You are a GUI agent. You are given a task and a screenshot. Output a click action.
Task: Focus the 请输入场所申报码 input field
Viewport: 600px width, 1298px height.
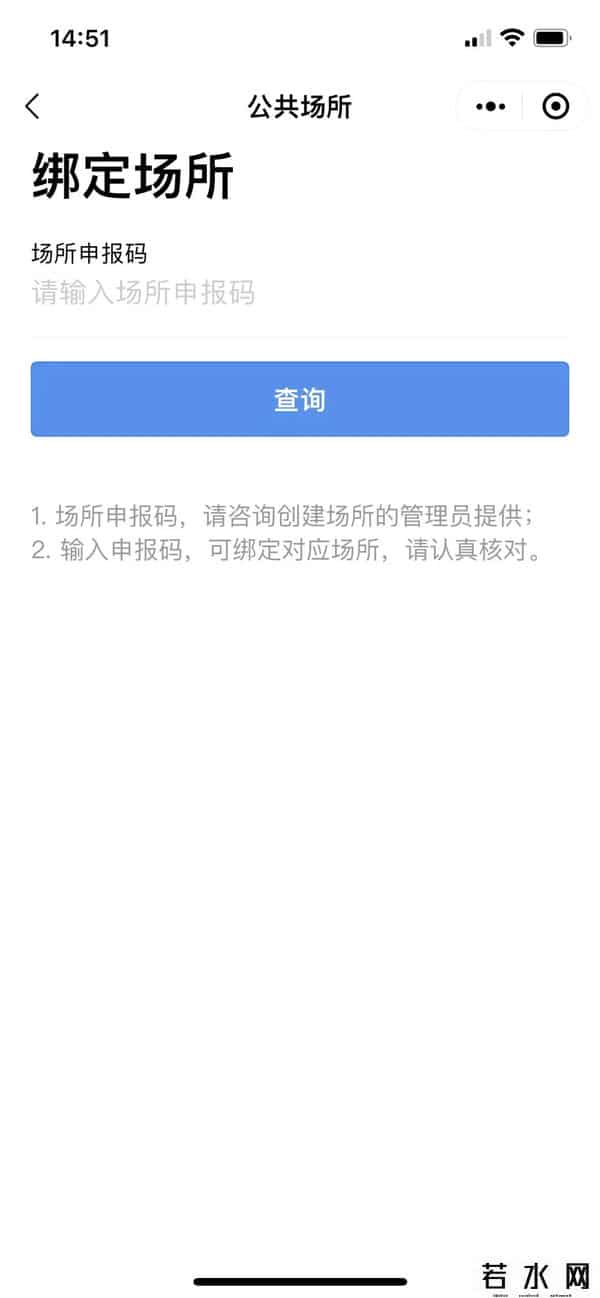coord(300,293)
